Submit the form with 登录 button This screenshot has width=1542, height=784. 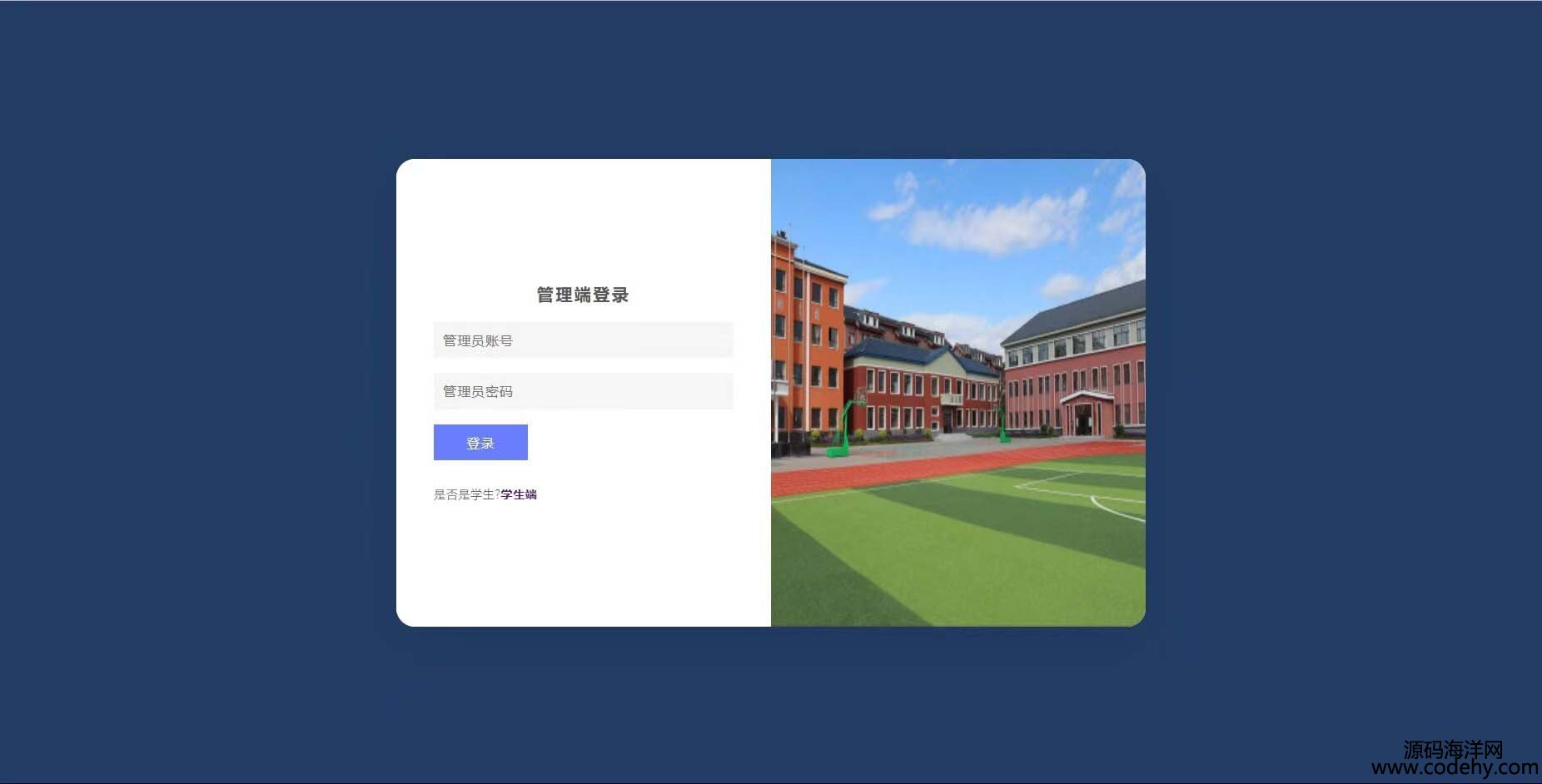[x=480, y=443]
